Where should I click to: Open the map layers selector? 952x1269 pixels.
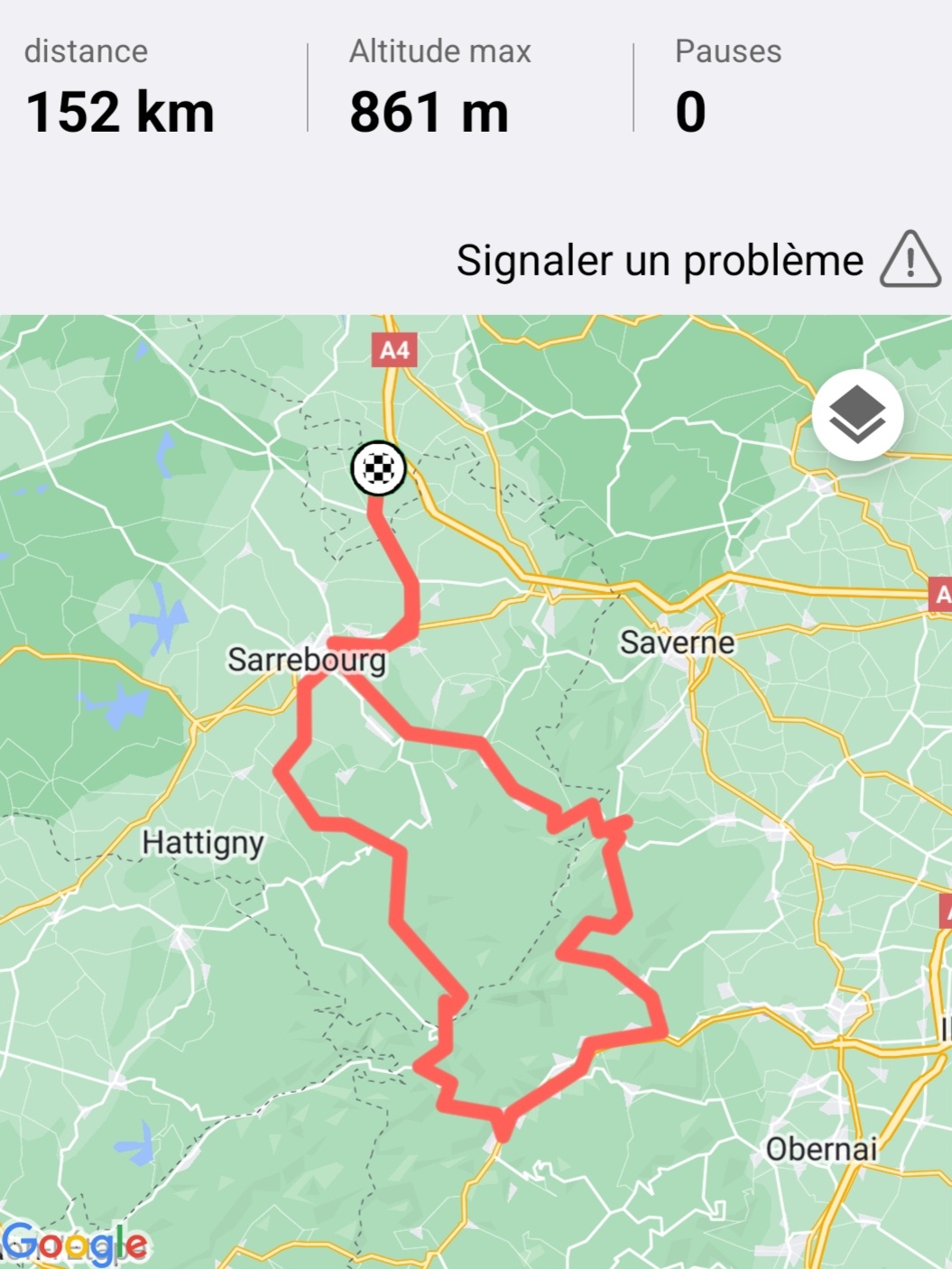point(857,415)
